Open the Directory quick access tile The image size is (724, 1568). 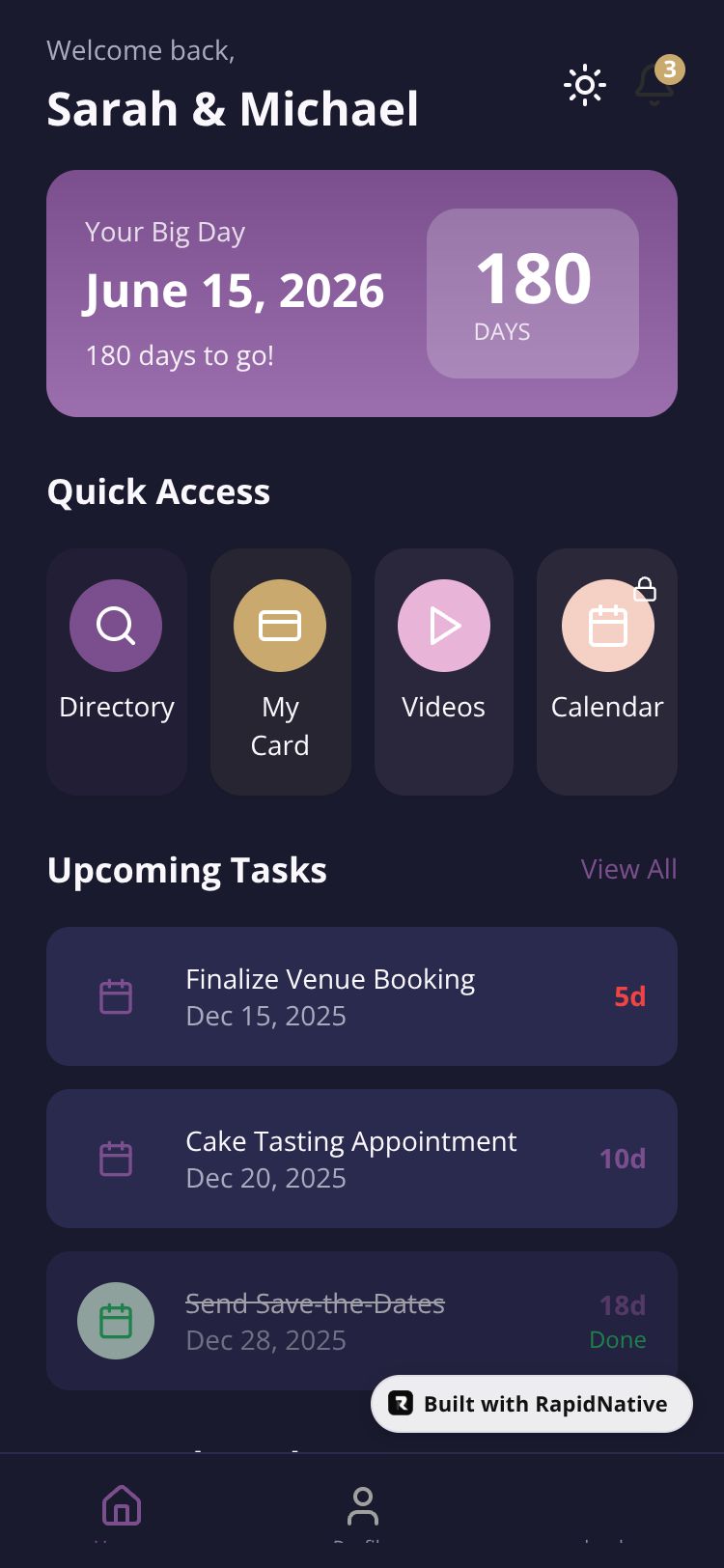tap(117, 671)
